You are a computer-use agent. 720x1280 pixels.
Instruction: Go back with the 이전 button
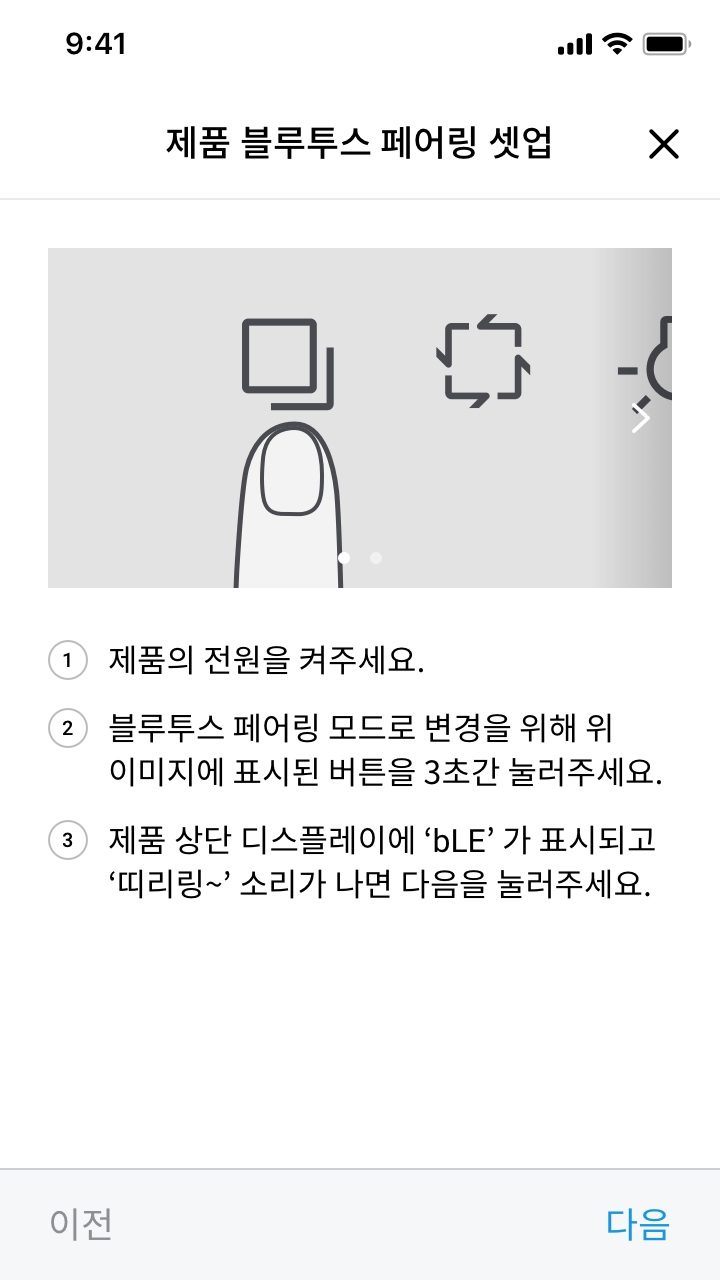[81, 1223]
